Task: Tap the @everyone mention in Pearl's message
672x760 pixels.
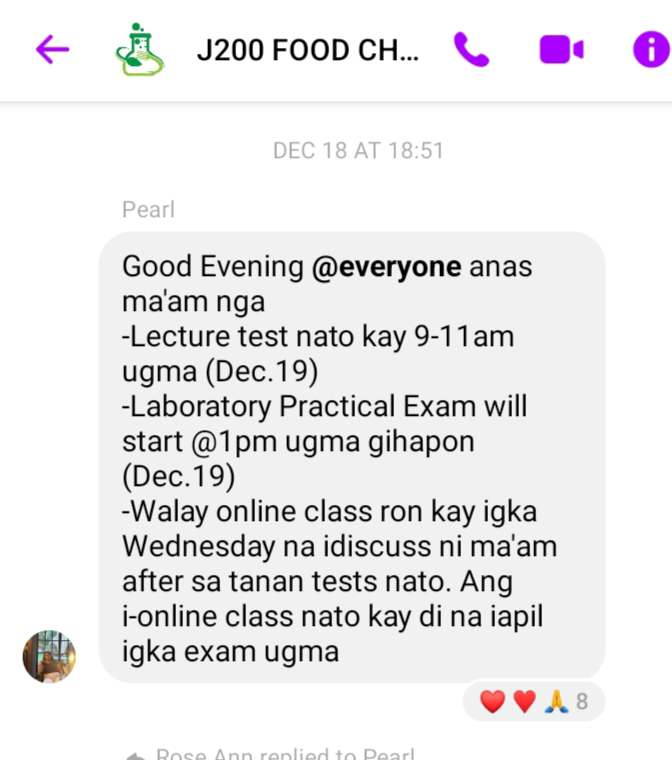Action: click(x=386, y=267)
